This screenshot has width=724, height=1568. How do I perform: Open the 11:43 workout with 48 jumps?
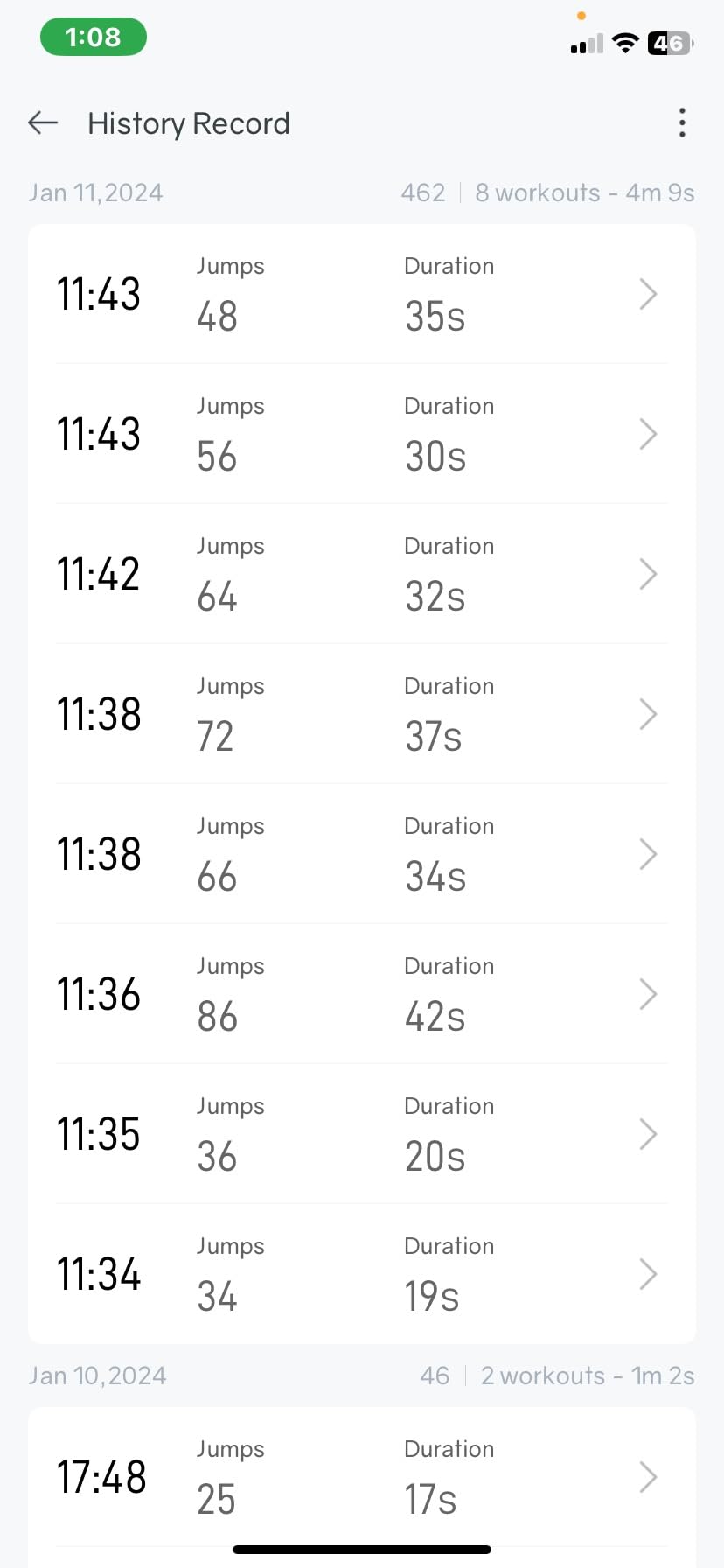(362, 294)
